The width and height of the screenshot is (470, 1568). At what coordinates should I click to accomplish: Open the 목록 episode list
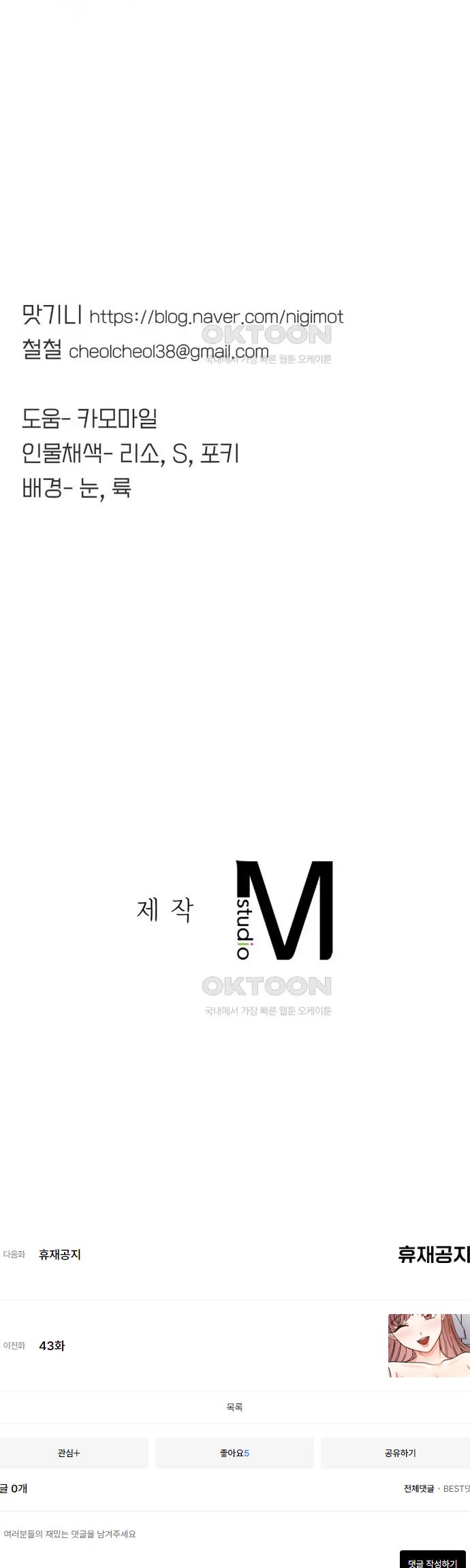234,1407
